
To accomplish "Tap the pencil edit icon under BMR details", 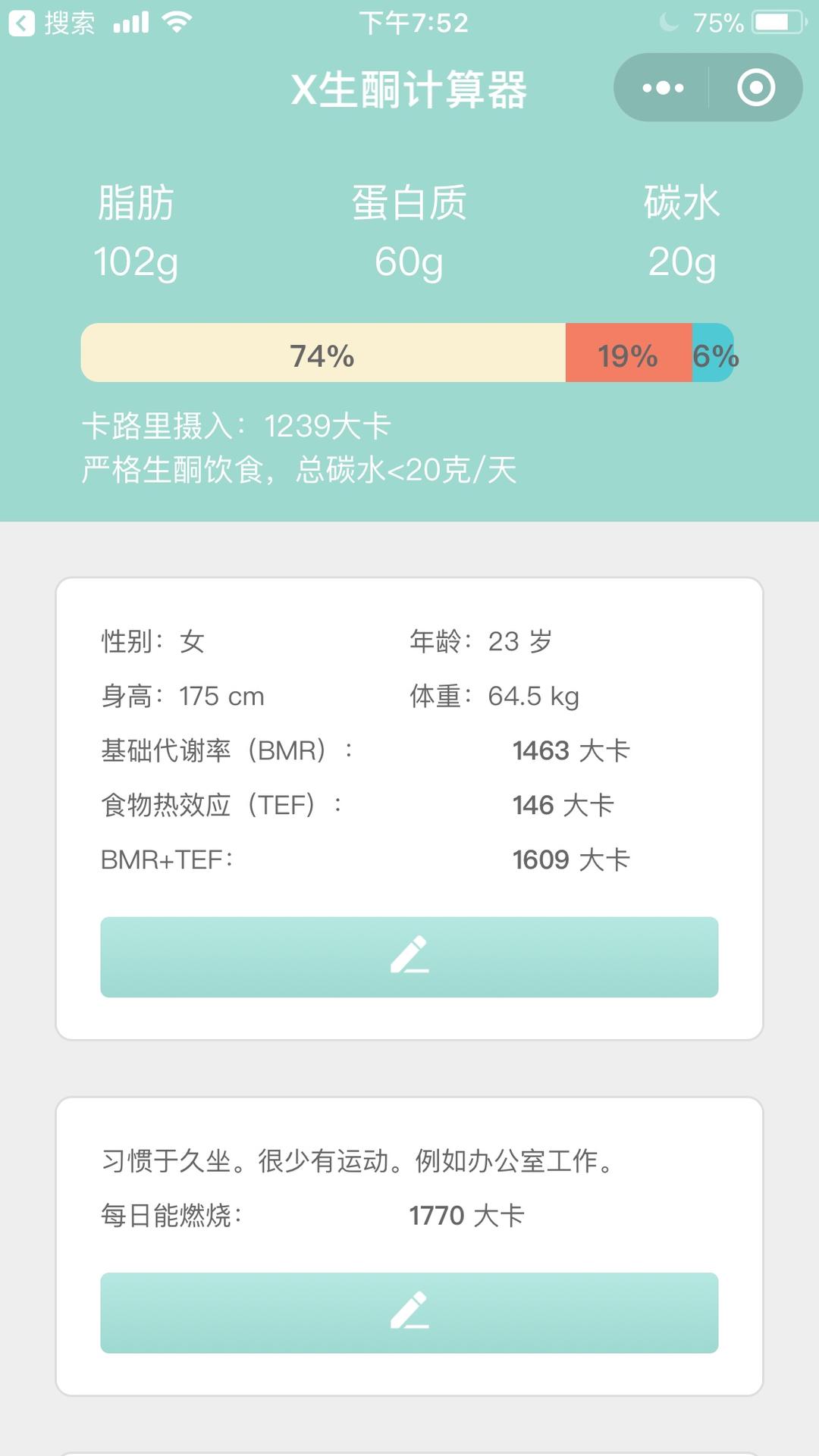I will [x=409, y=957].
